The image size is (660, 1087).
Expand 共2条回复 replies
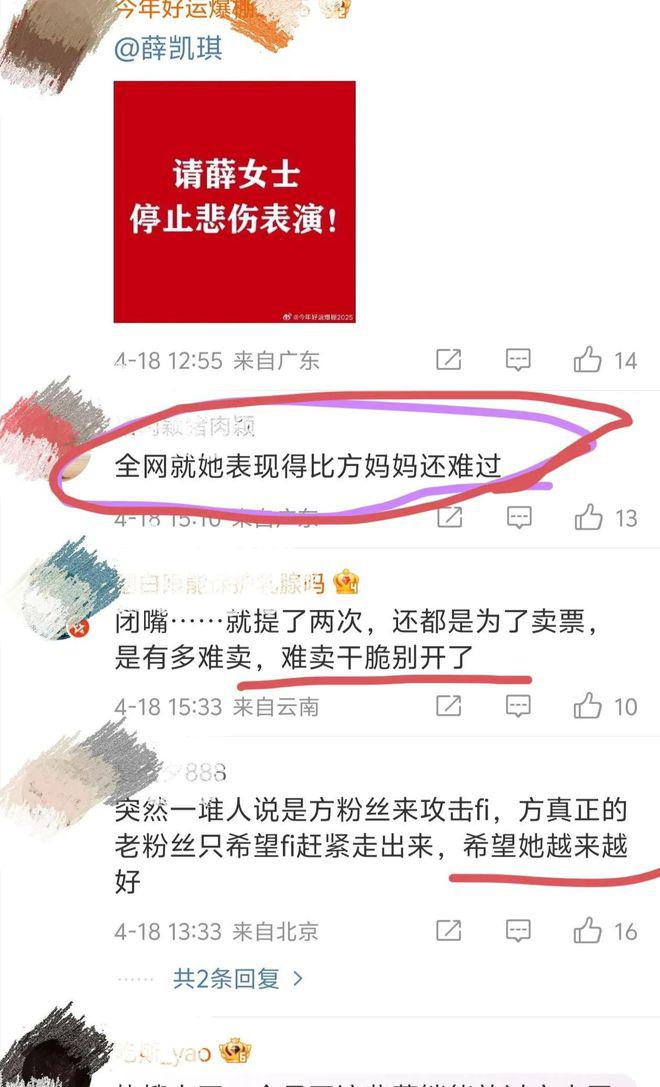click(237, 978)
